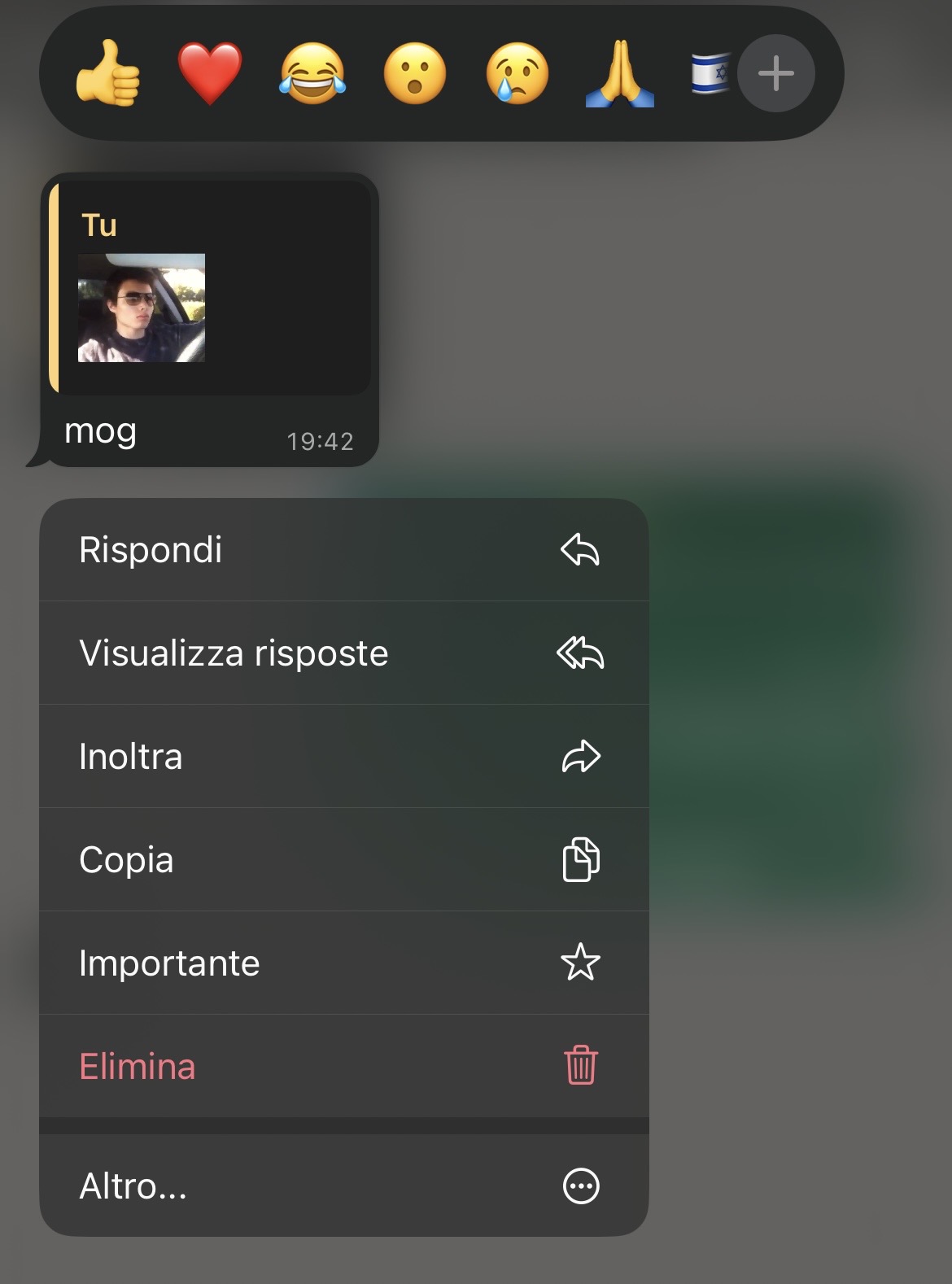Mark message as Importante
Image resolution: width=952 pixels, height=1284 pixels.
pyautogui.click(x=343, y=963)
